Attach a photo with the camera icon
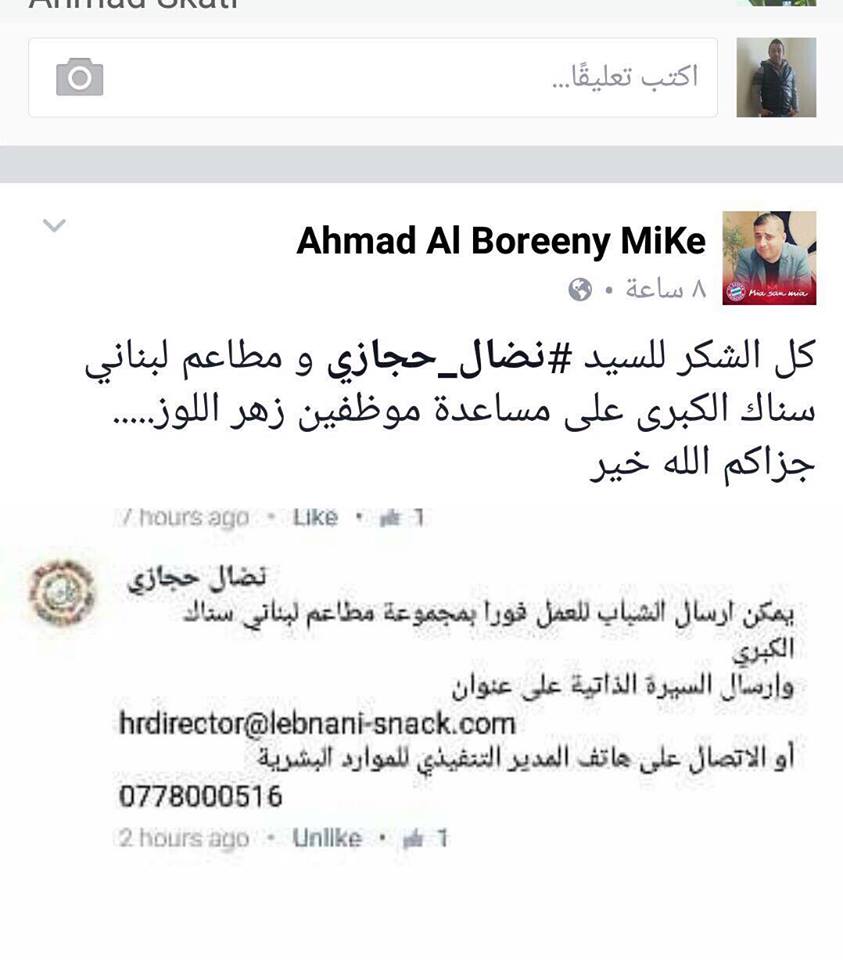 click(x=80, y=77)
